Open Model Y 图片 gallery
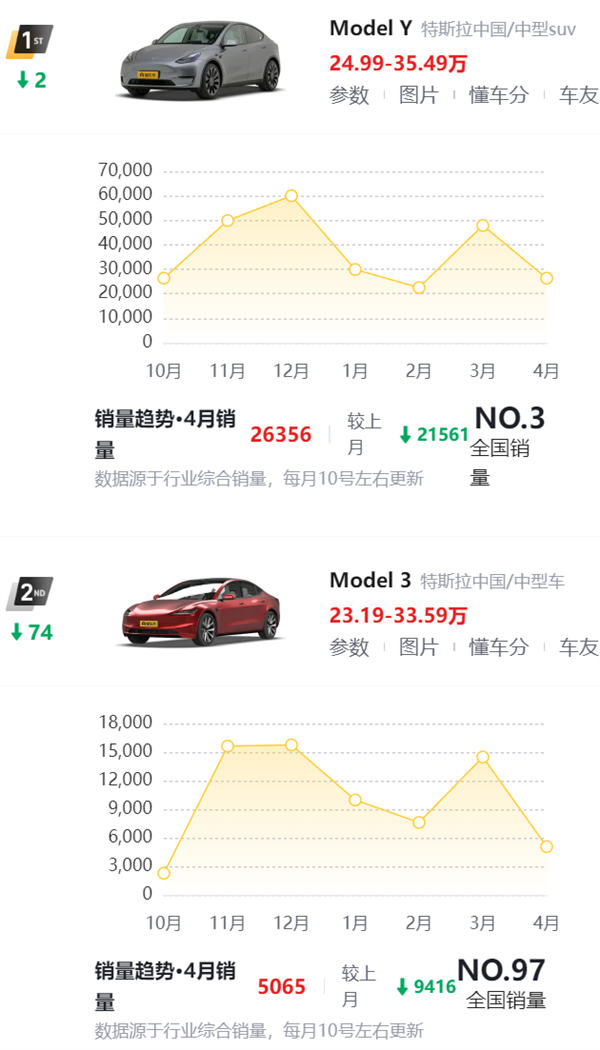The width and height of the screenshot is (600, 1050). [x=418, y=95]
